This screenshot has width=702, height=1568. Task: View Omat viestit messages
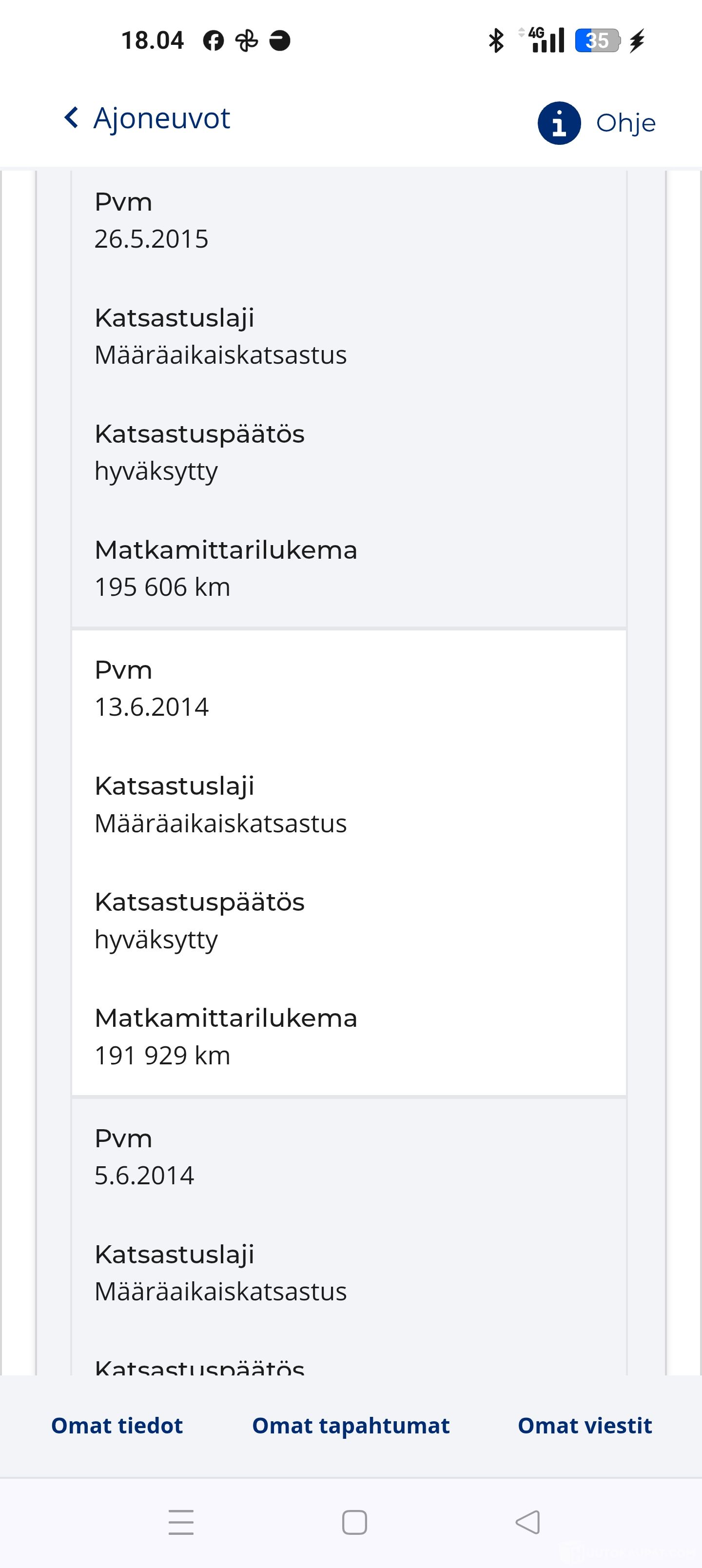(x=585, y=1426)
